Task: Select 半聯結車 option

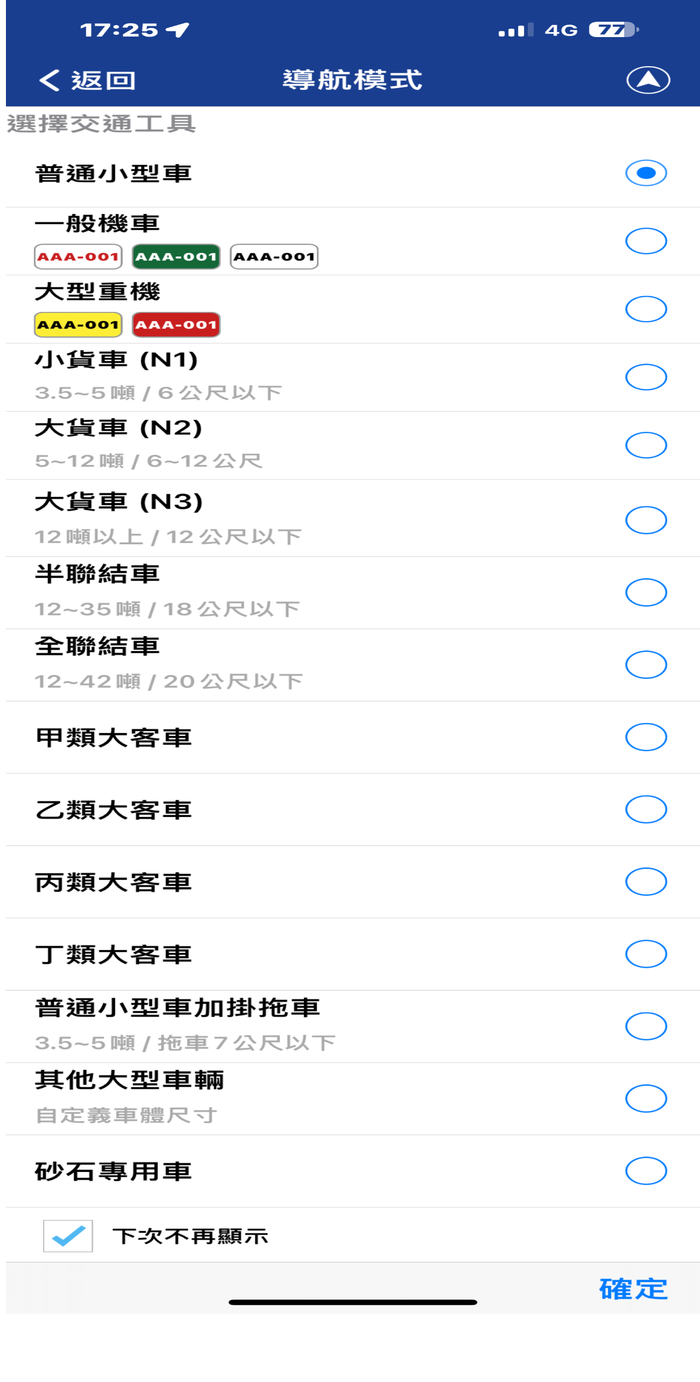Action: point(646,592)
